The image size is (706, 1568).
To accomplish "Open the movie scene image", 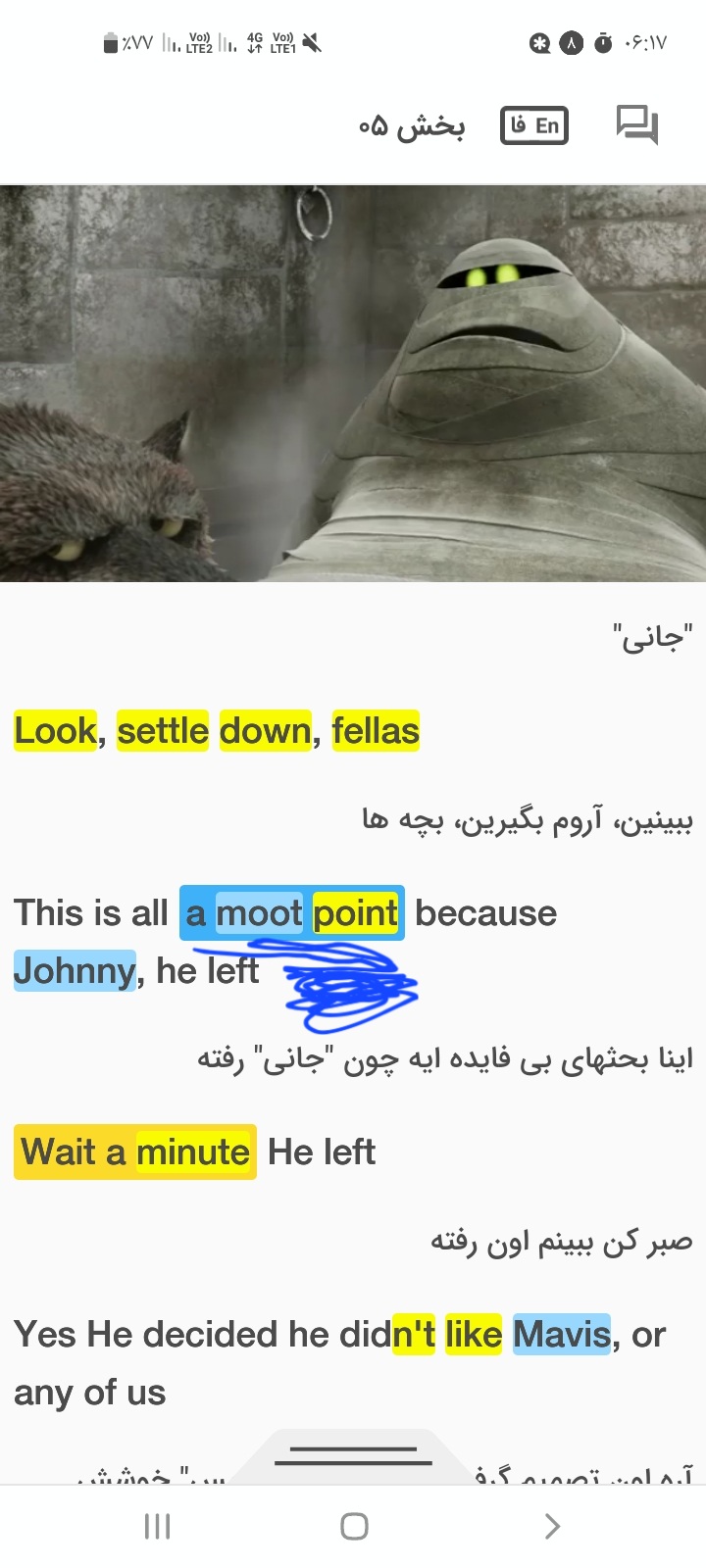I will coord(353,383).
